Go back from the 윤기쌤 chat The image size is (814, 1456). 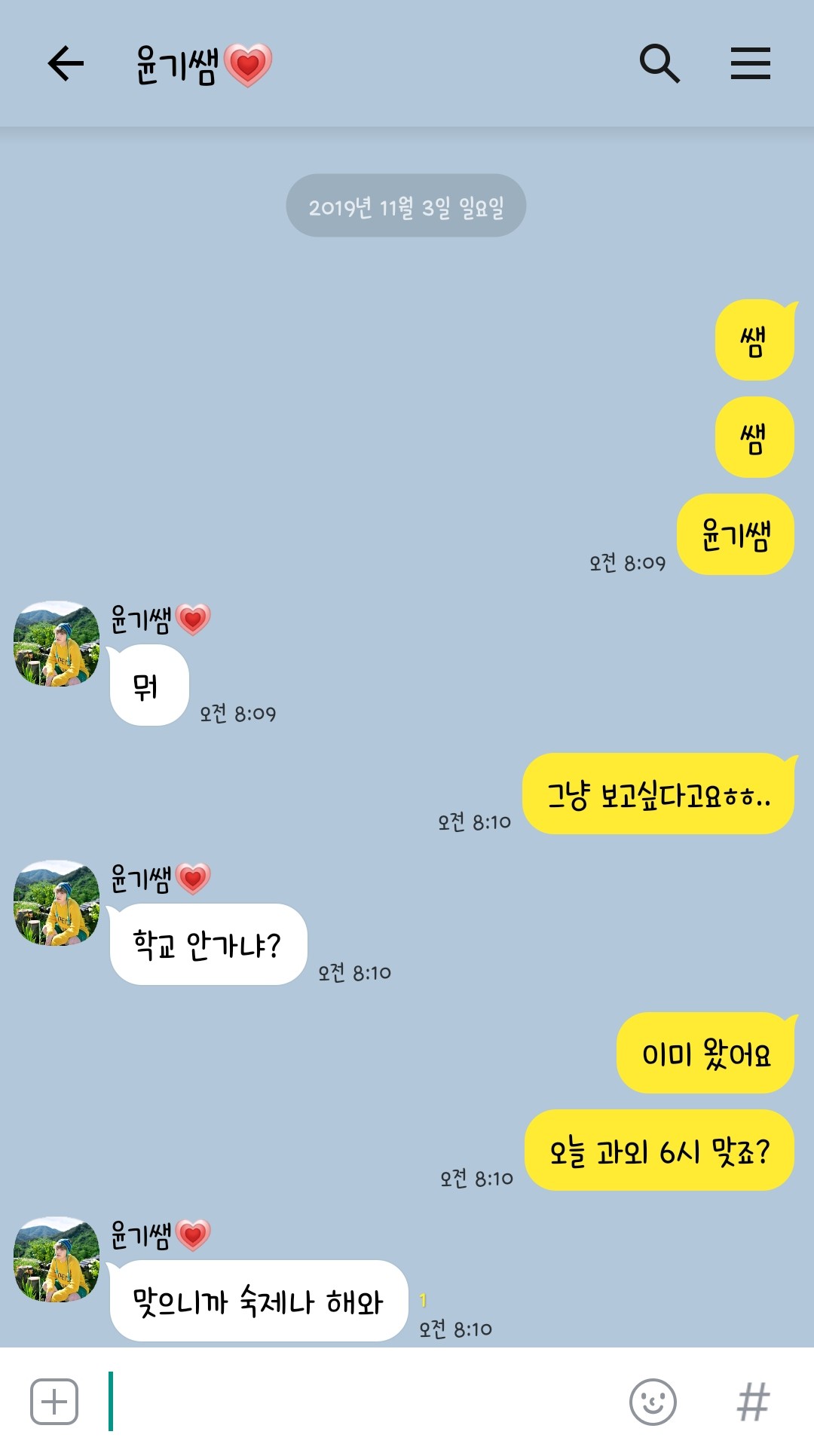pos(66,63)
